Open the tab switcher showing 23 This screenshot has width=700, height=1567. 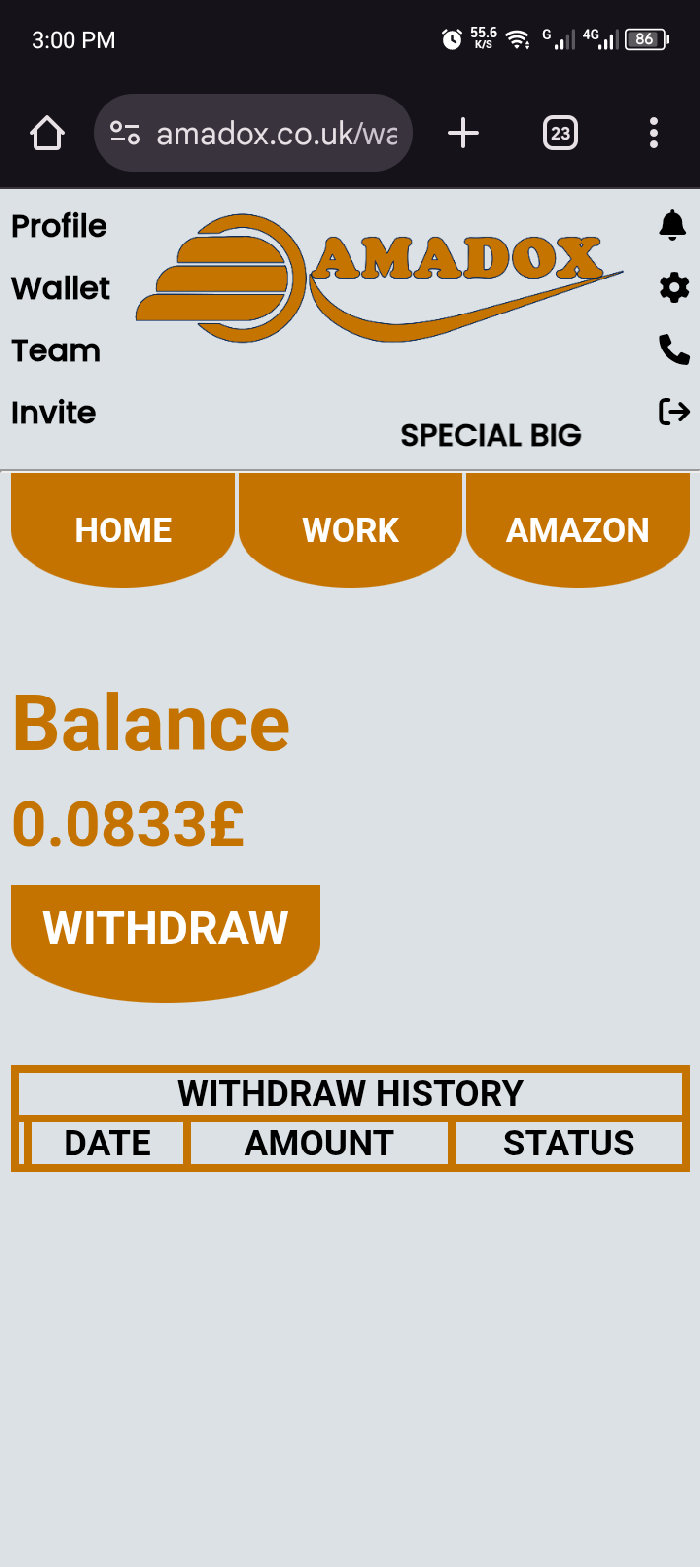[560, 133]
